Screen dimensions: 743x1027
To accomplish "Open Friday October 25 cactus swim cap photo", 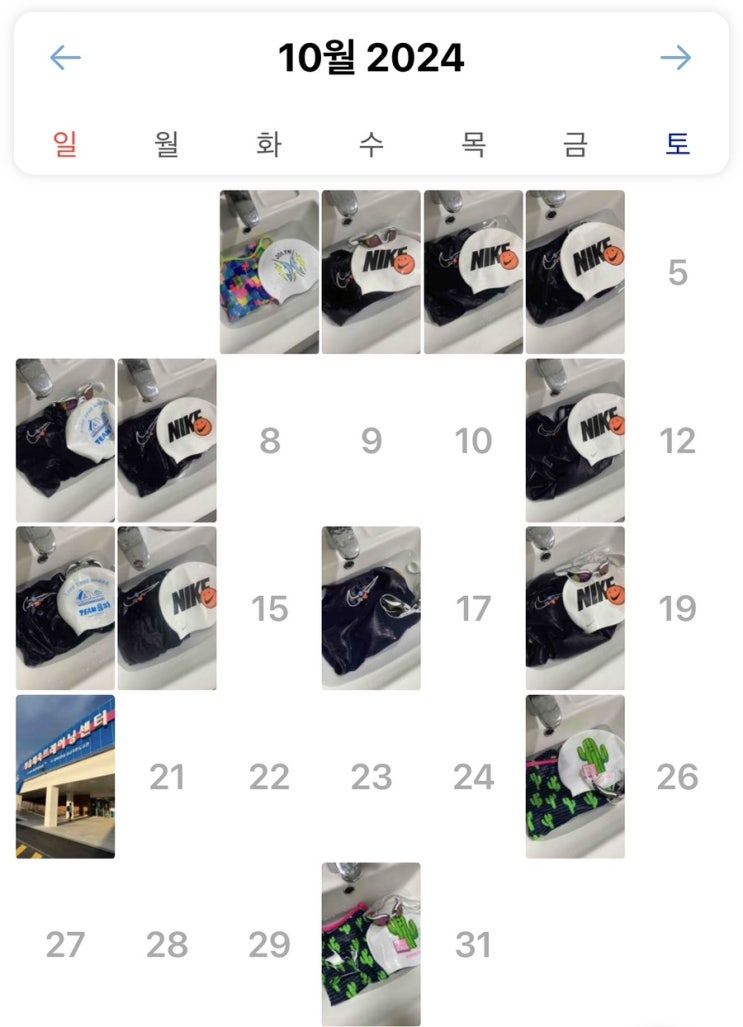I will [575, 776].
